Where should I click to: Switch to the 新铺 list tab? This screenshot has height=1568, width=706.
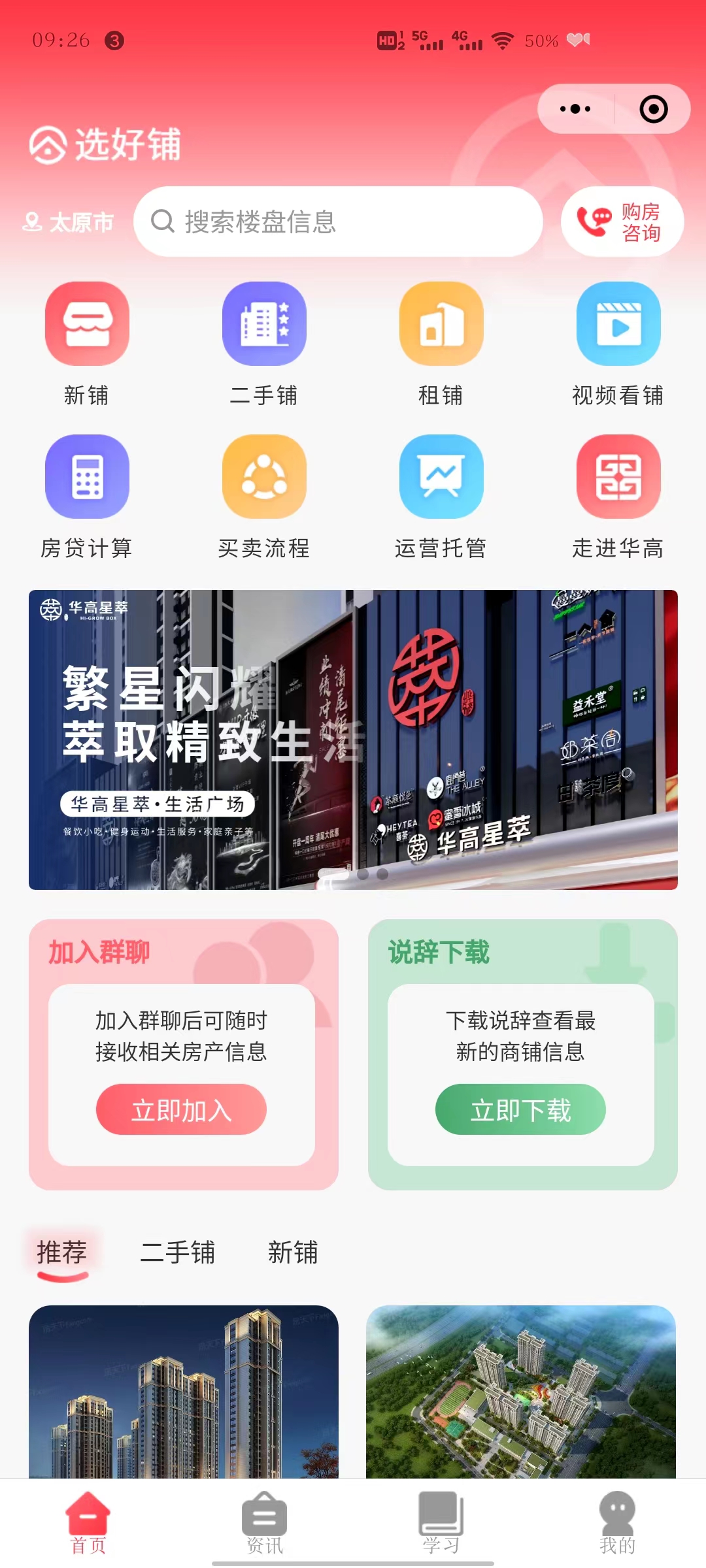pos(293,1252)
